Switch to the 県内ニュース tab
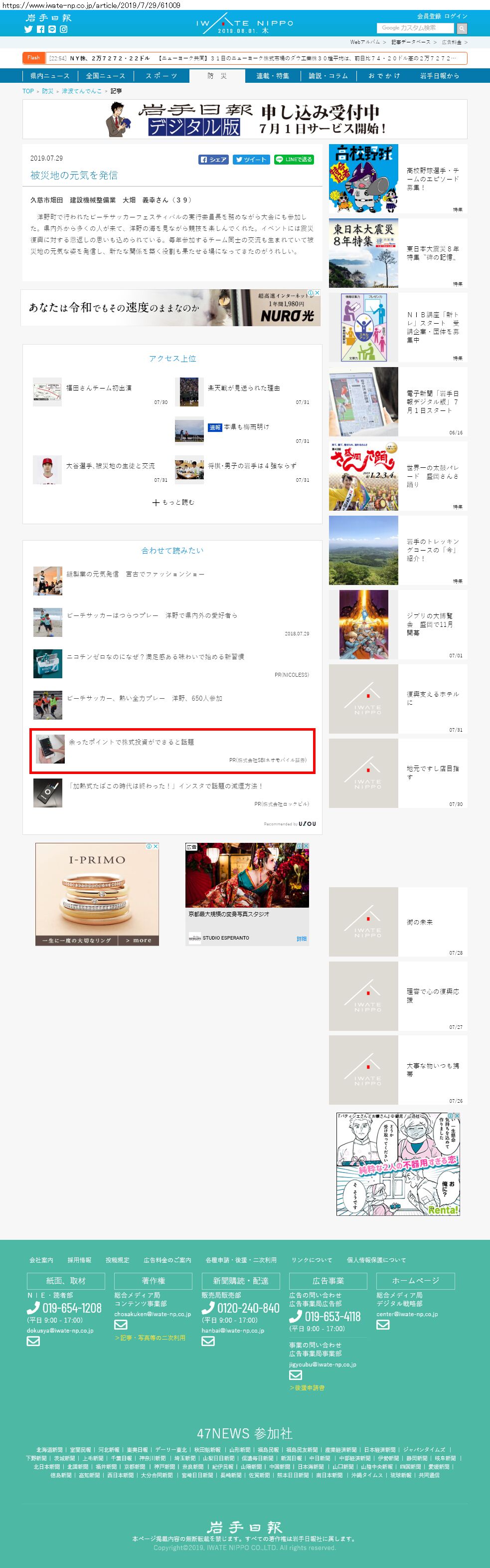 (50, 75)
